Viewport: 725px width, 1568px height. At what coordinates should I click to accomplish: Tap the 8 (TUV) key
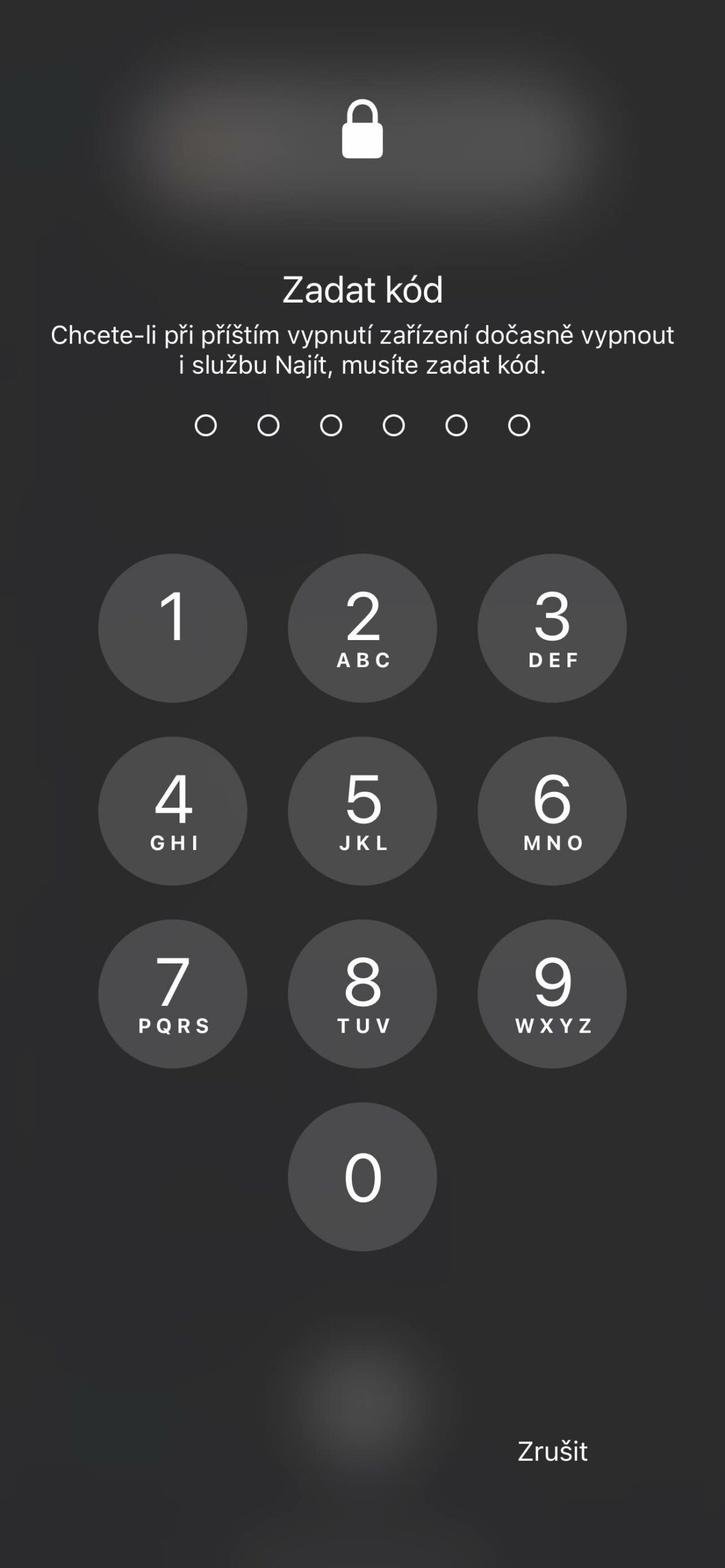362,993
